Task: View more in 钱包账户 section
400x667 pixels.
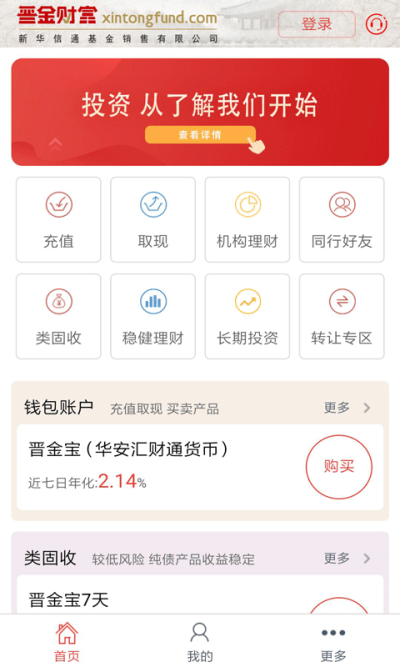Action: (347, 408)
